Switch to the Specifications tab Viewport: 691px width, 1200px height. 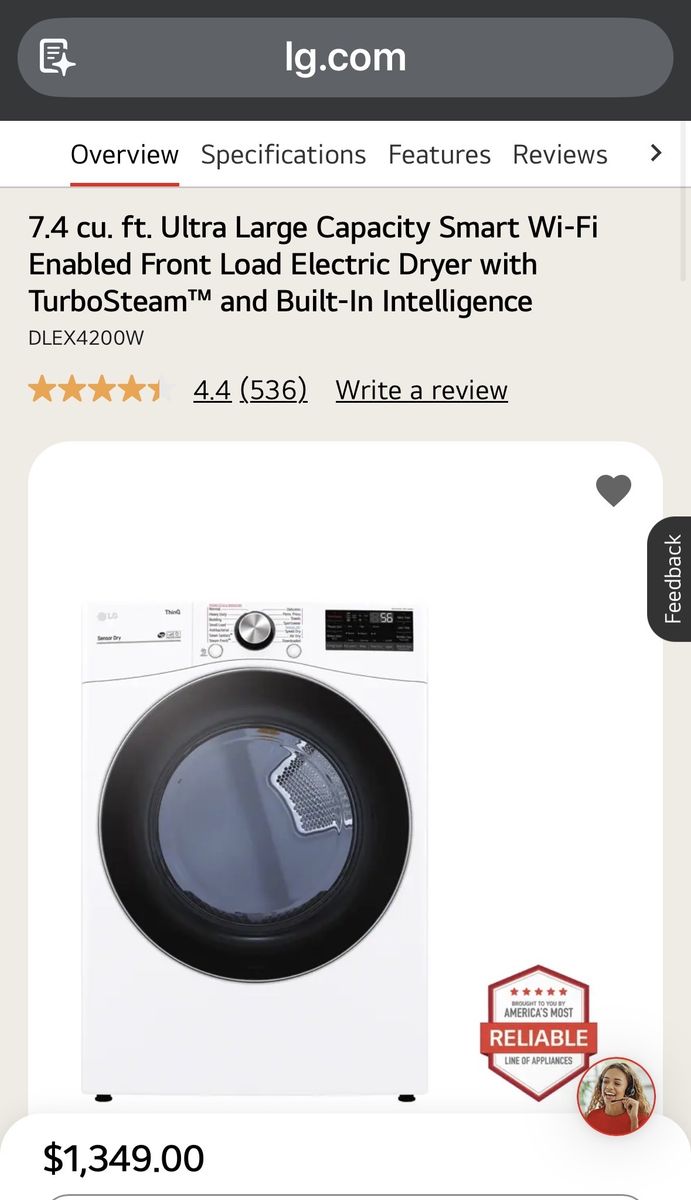click(x=283, y=155)
